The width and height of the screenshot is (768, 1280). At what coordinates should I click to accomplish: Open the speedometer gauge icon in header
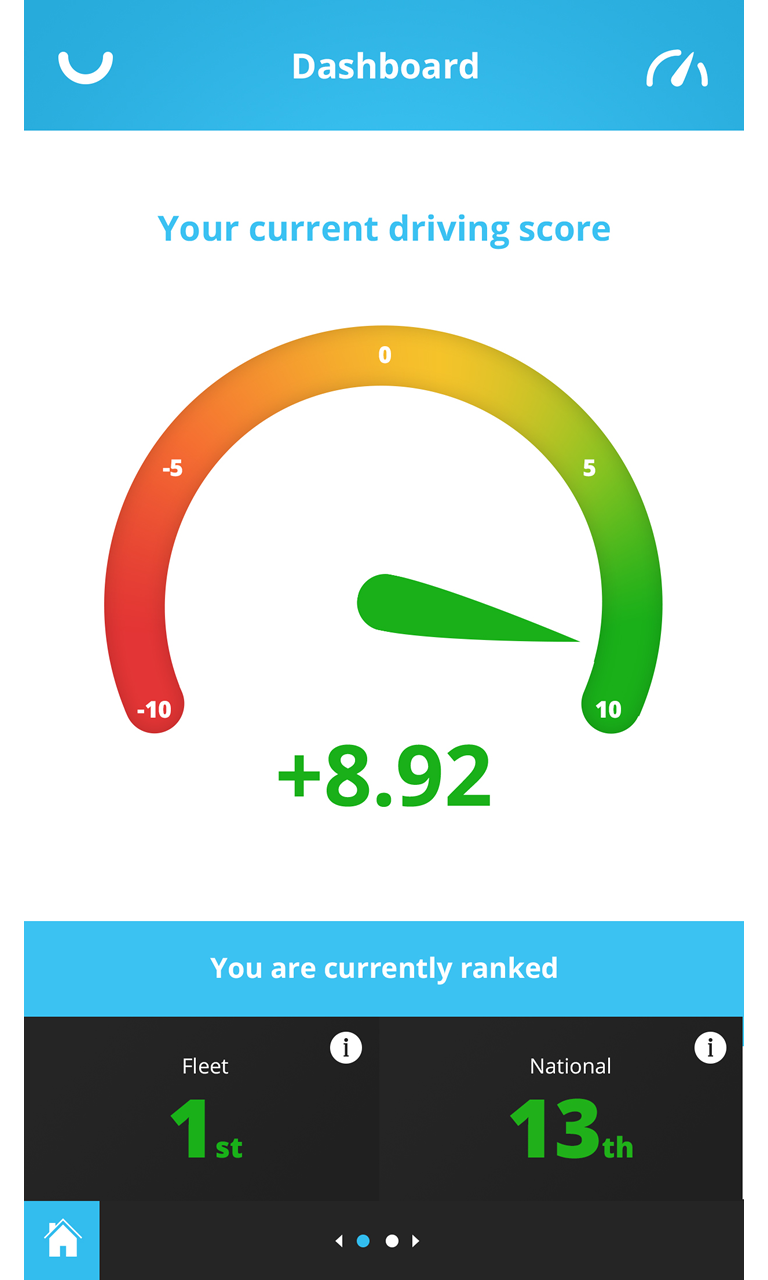[x=677, y=68]
